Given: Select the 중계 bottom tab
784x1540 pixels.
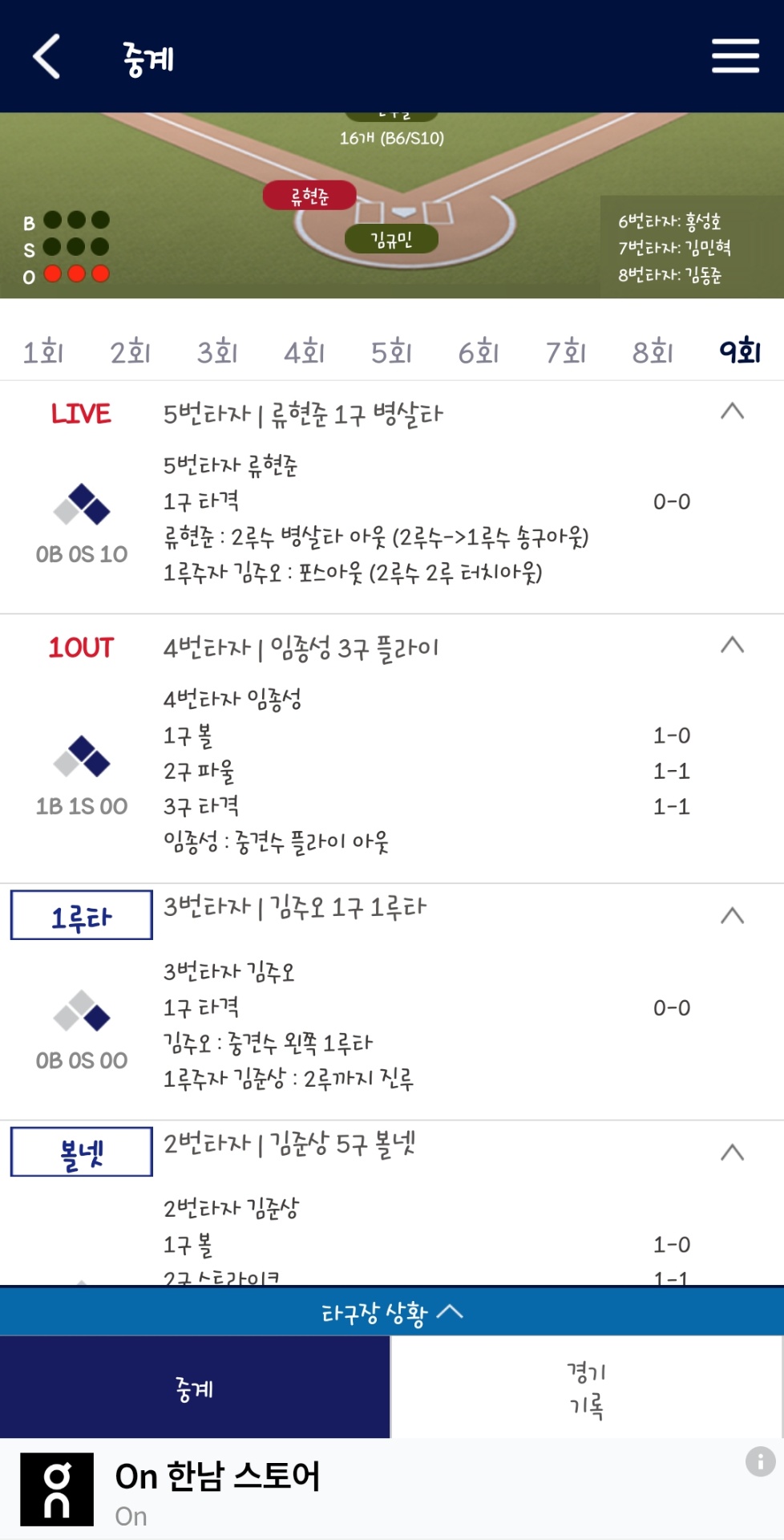Looking at the screenshot, I should [x=195, y=1388].
